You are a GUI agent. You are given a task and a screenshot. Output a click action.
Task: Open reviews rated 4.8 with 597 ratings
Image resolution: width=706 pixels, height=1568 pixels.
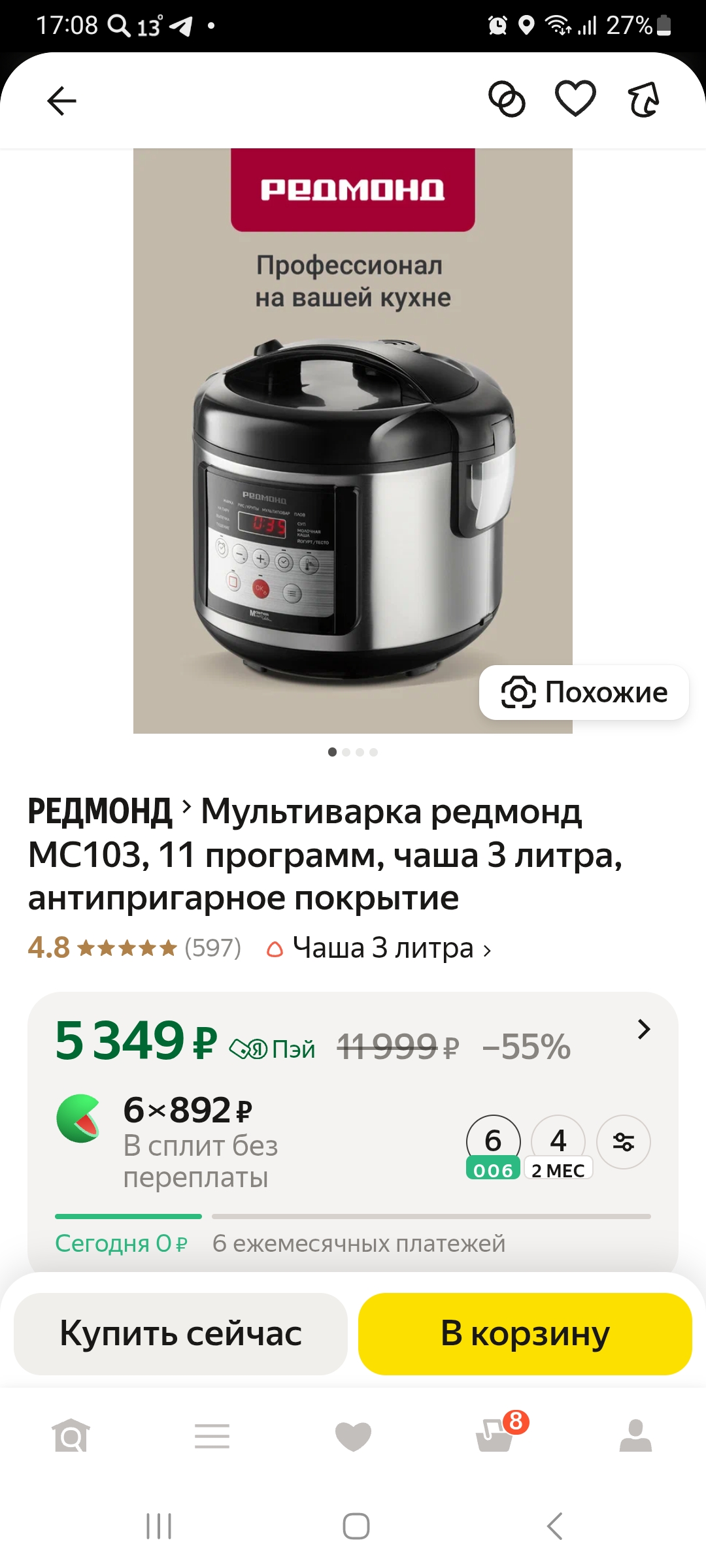tap(134, 947)
